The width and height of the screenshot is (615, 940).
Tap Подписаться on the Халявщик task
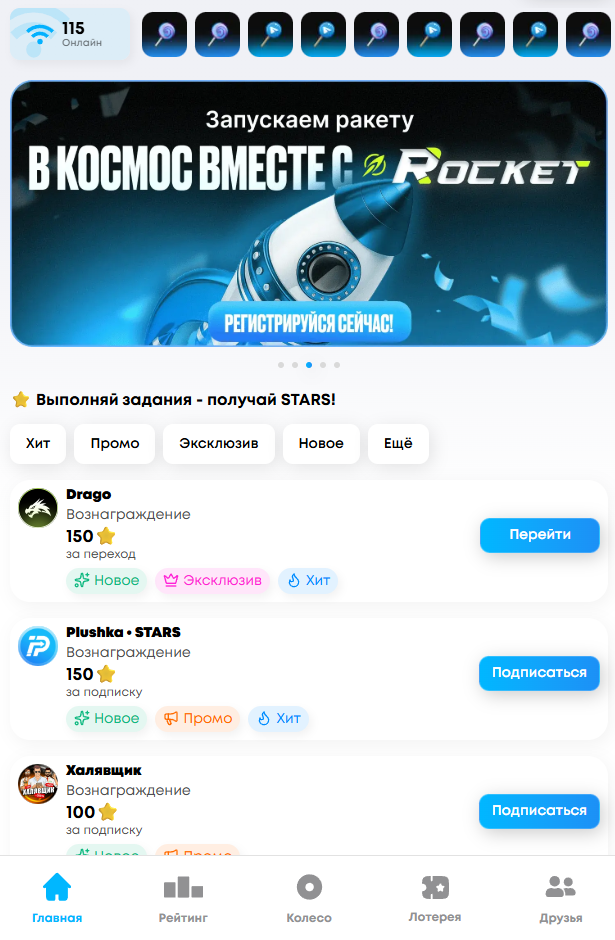point(539,811)
